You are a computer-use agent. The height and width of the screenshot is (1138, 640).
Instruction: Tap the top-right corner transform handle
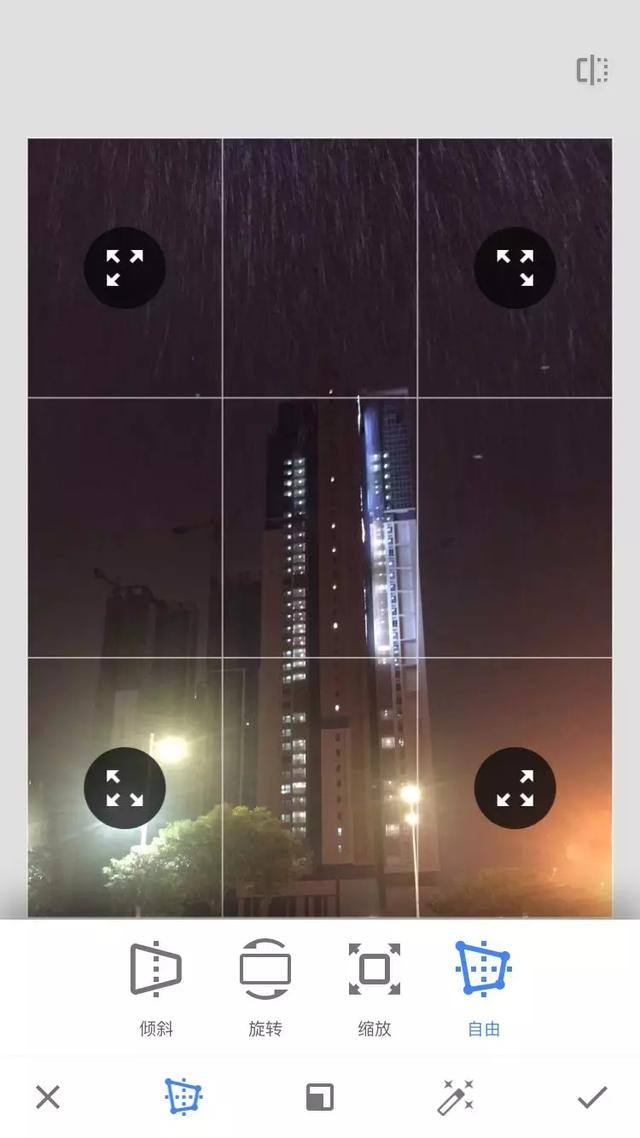pos(514,268)
